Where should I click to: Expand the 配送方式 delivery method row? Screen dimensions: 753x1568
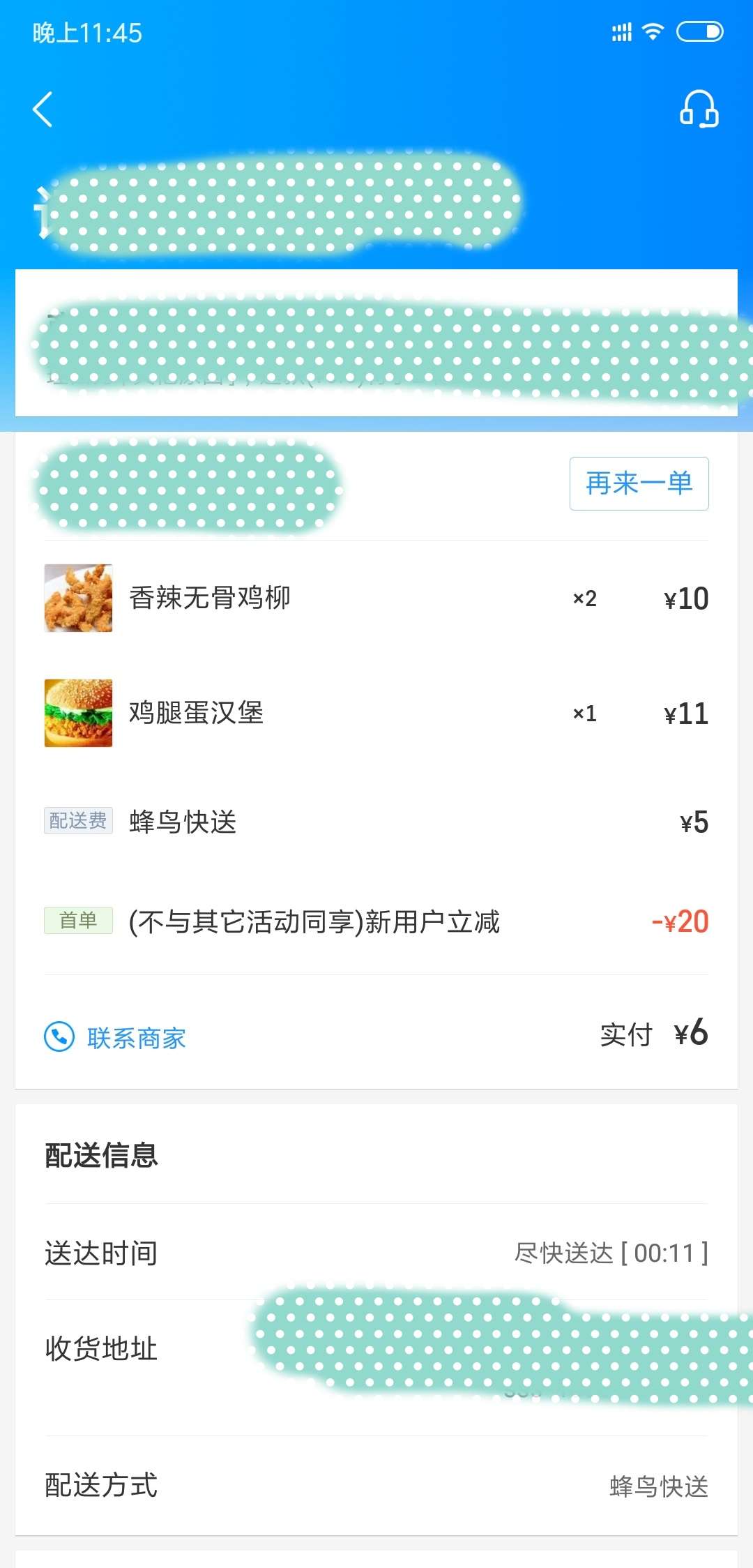pyautogui.click(x=376, y=1485)
